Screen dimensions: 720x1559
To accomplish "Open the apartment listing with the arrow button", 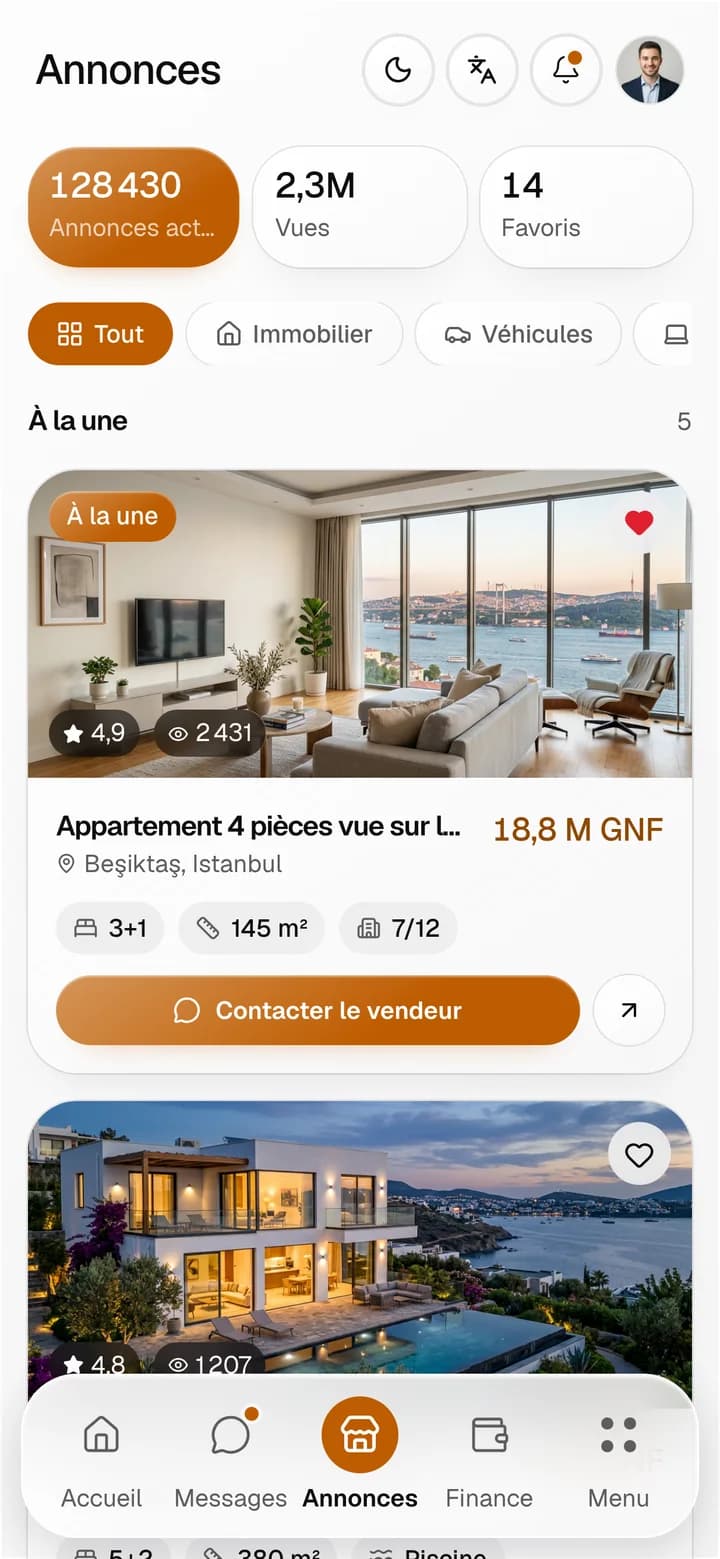I will tap(629, 1010).
